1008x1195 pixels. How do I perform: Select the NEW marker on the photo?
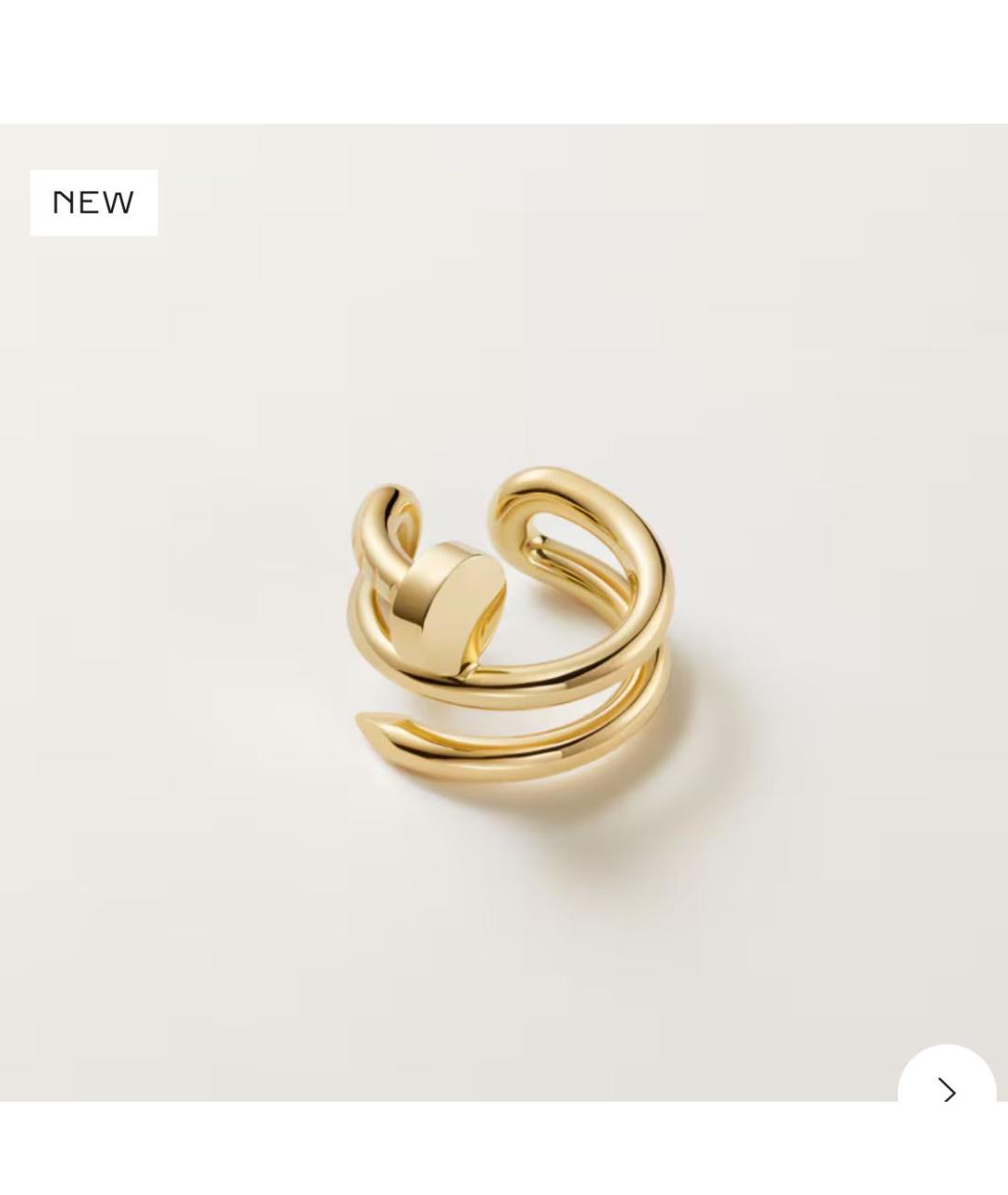pos(93,203)
